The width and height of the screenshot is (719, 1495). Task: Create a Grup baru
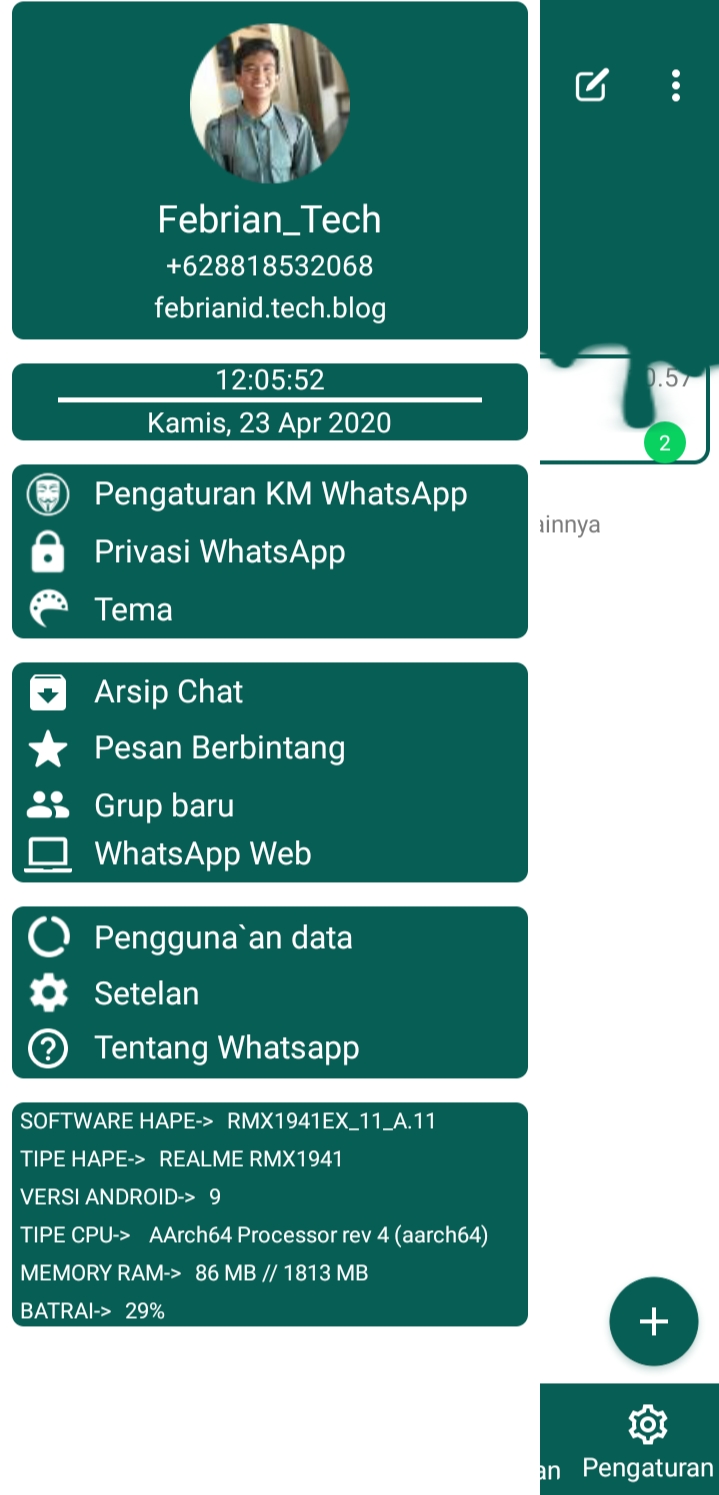pos(164,805)
